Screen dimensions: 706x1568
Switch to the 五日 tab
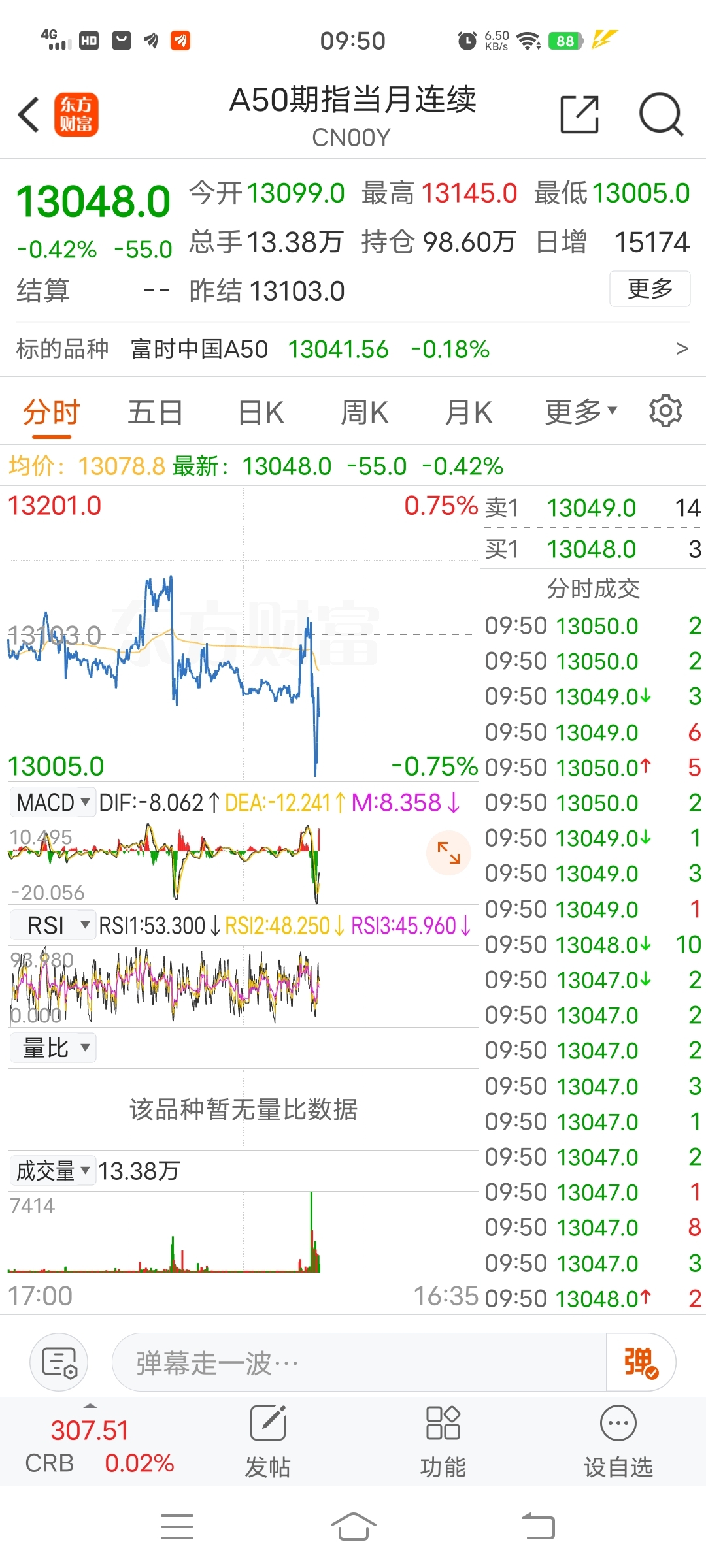pyautogui.click(x=154, y=411)
